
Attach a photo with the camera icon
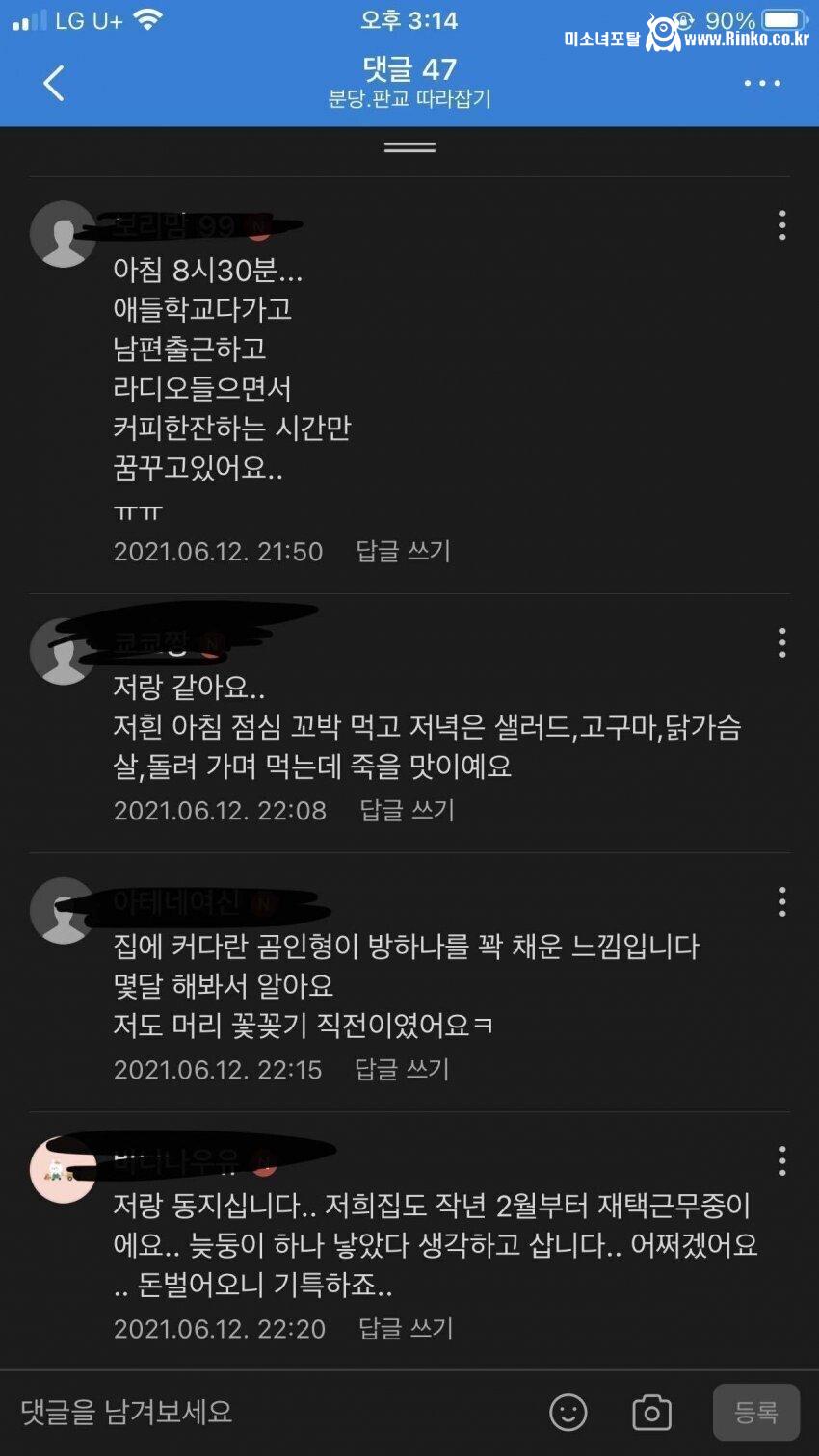651,1413
